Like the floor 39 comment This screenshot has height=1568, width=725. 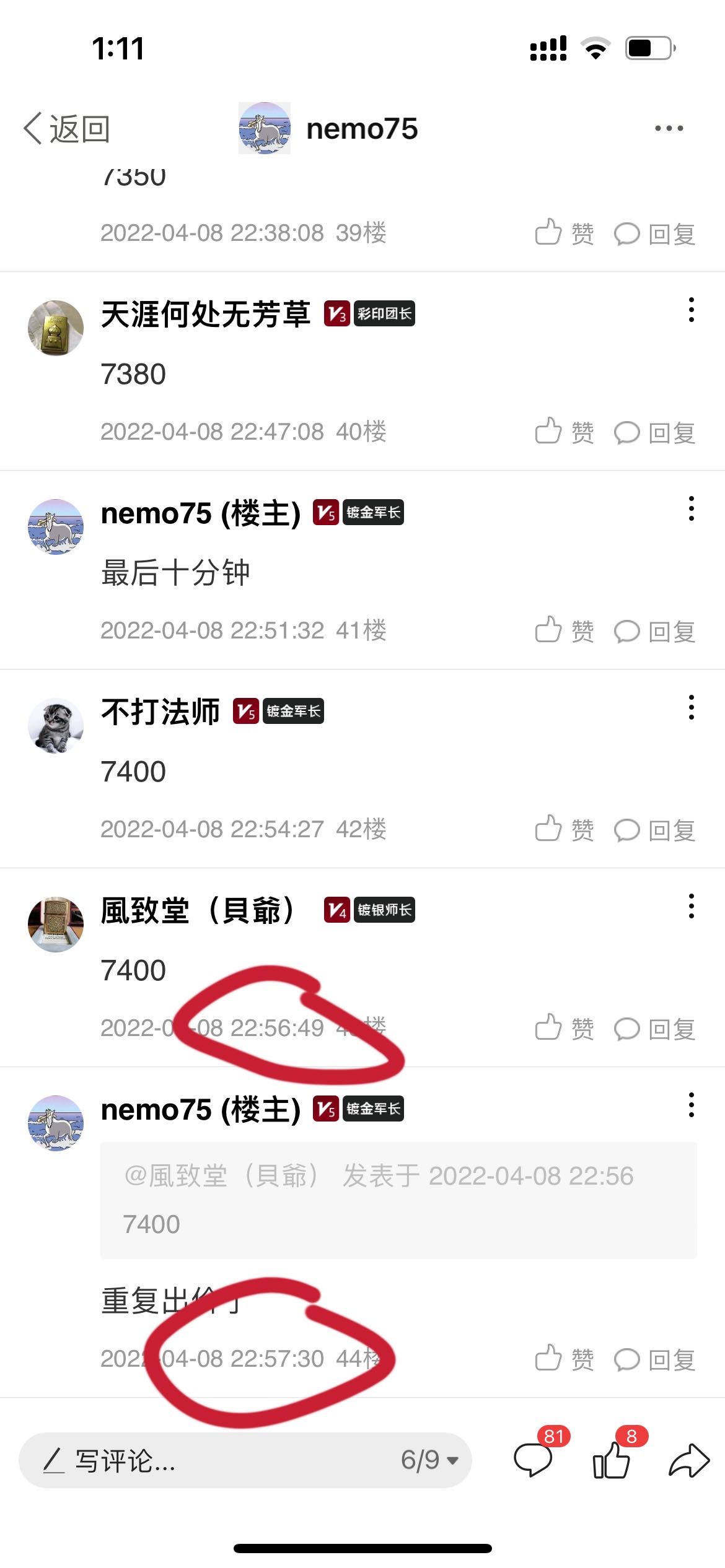click(x=564, y=233)
